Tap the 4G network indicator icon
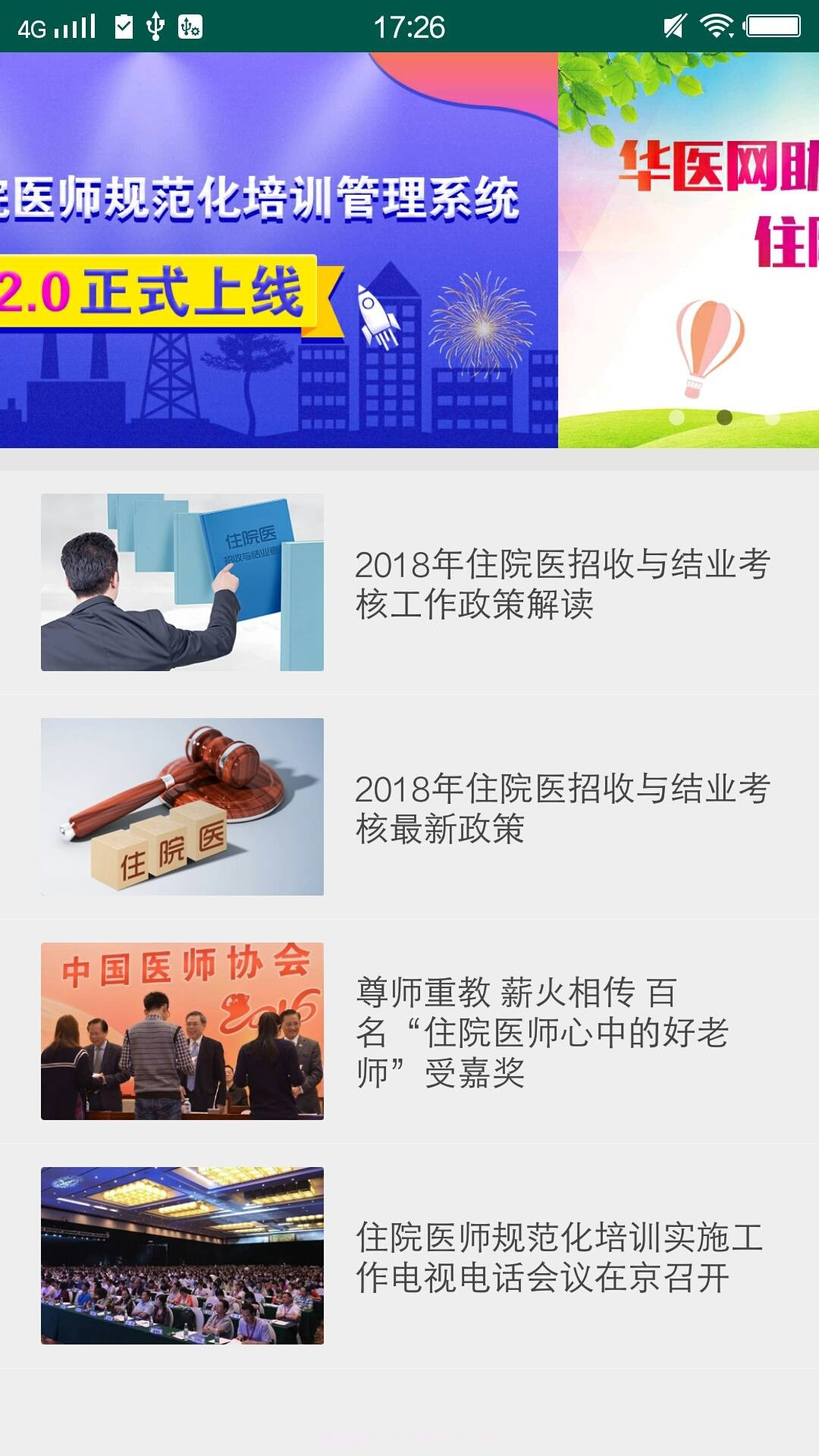This screenshot has height=1456, width=819. point(32,24)
